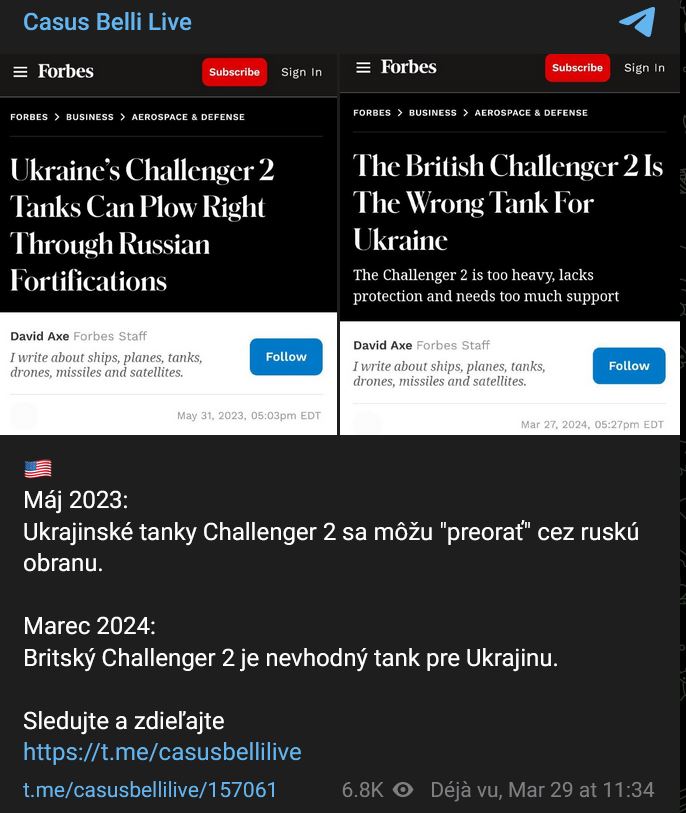Open the Forbes headlines picture in the post
686x813 pixels.
tap(340, 244)
